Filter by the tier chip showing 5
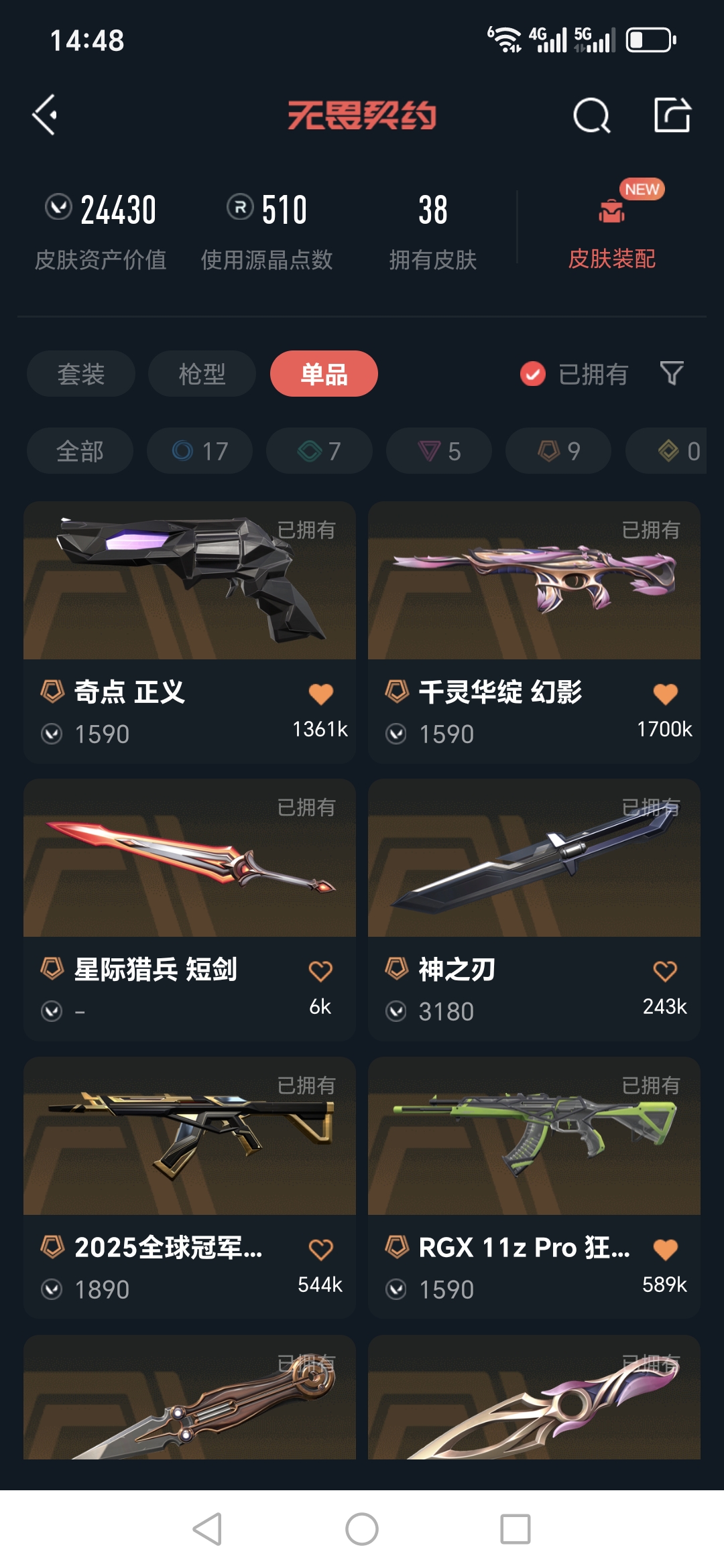 click(439, 451)
